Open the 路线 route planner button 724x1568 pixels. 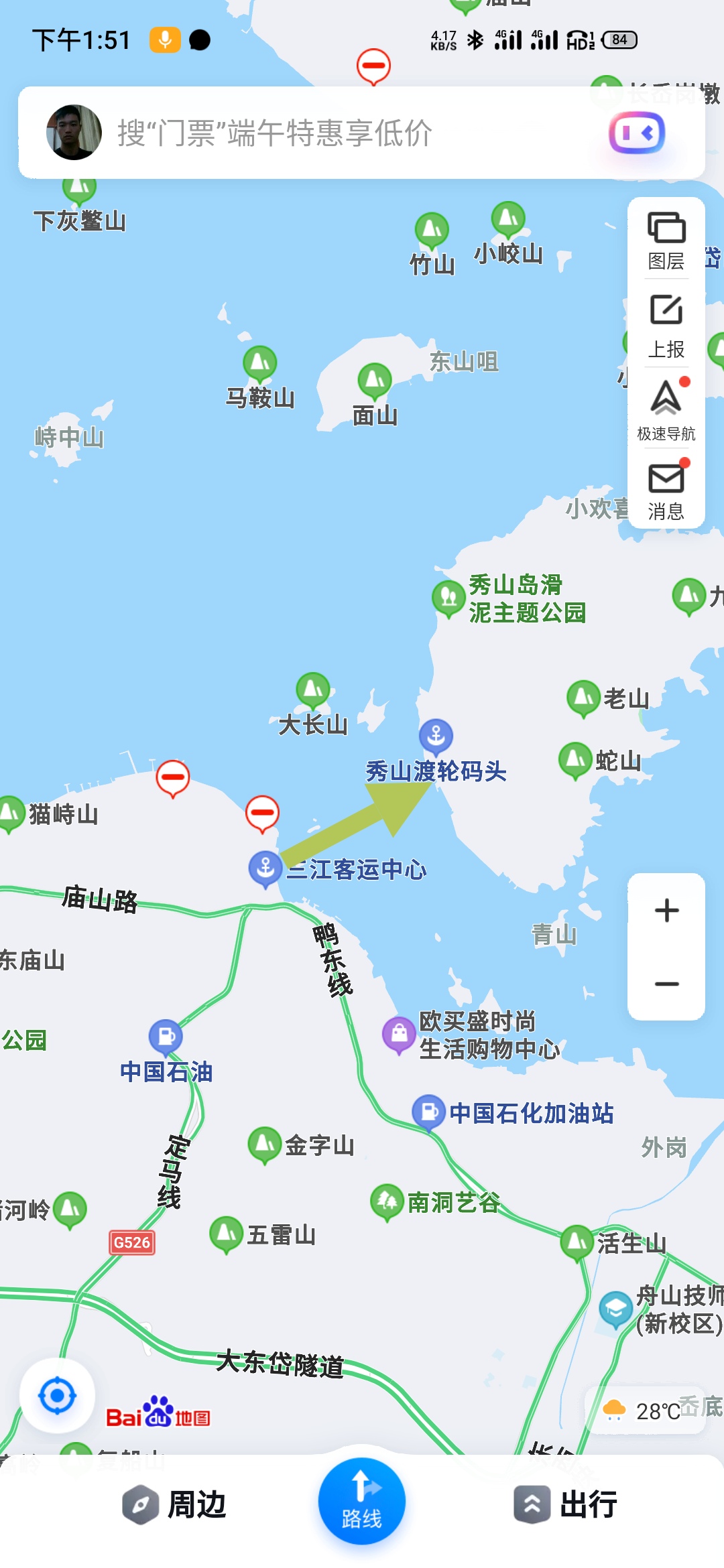point(361,1502)
